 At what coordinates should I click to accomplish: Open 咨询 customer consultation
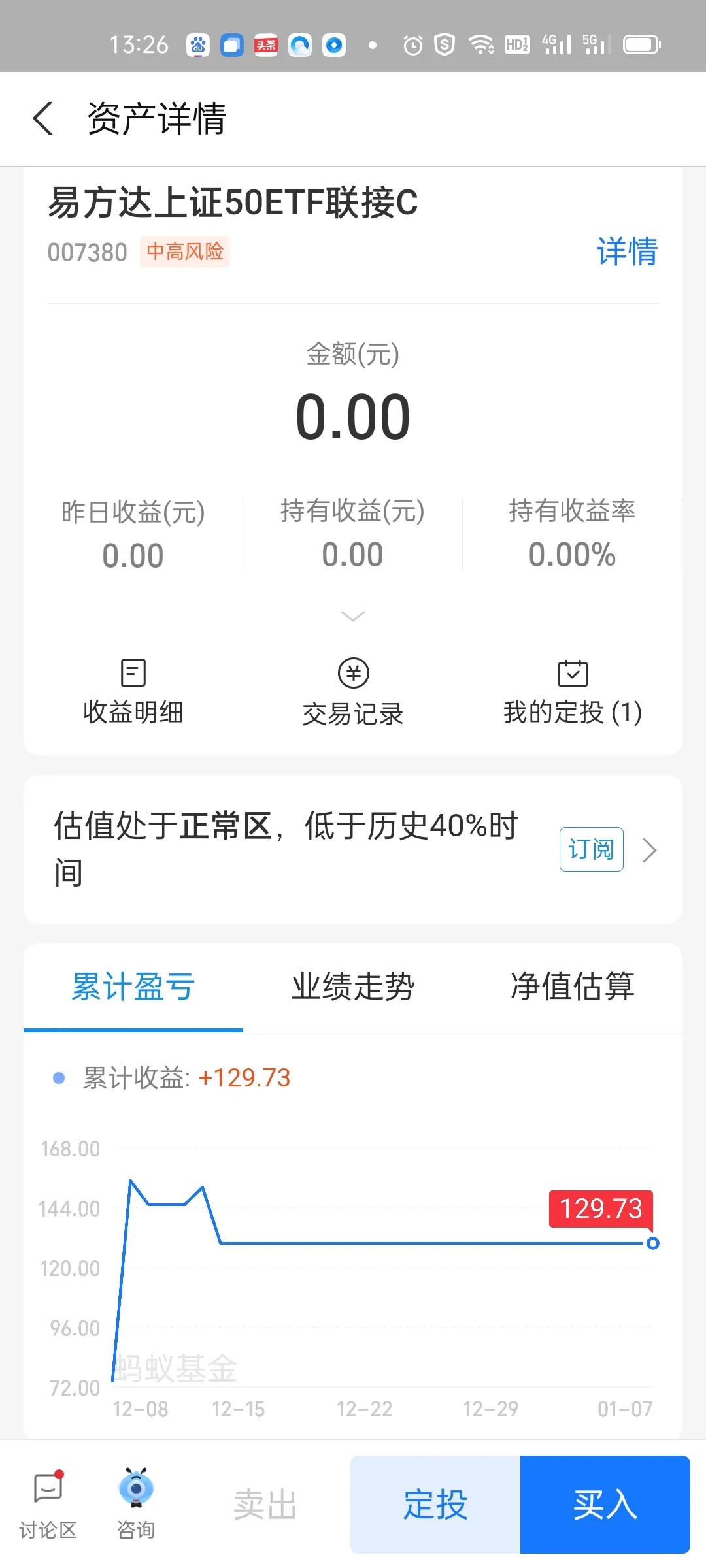pyautogui.click(x=136, y=1504)
